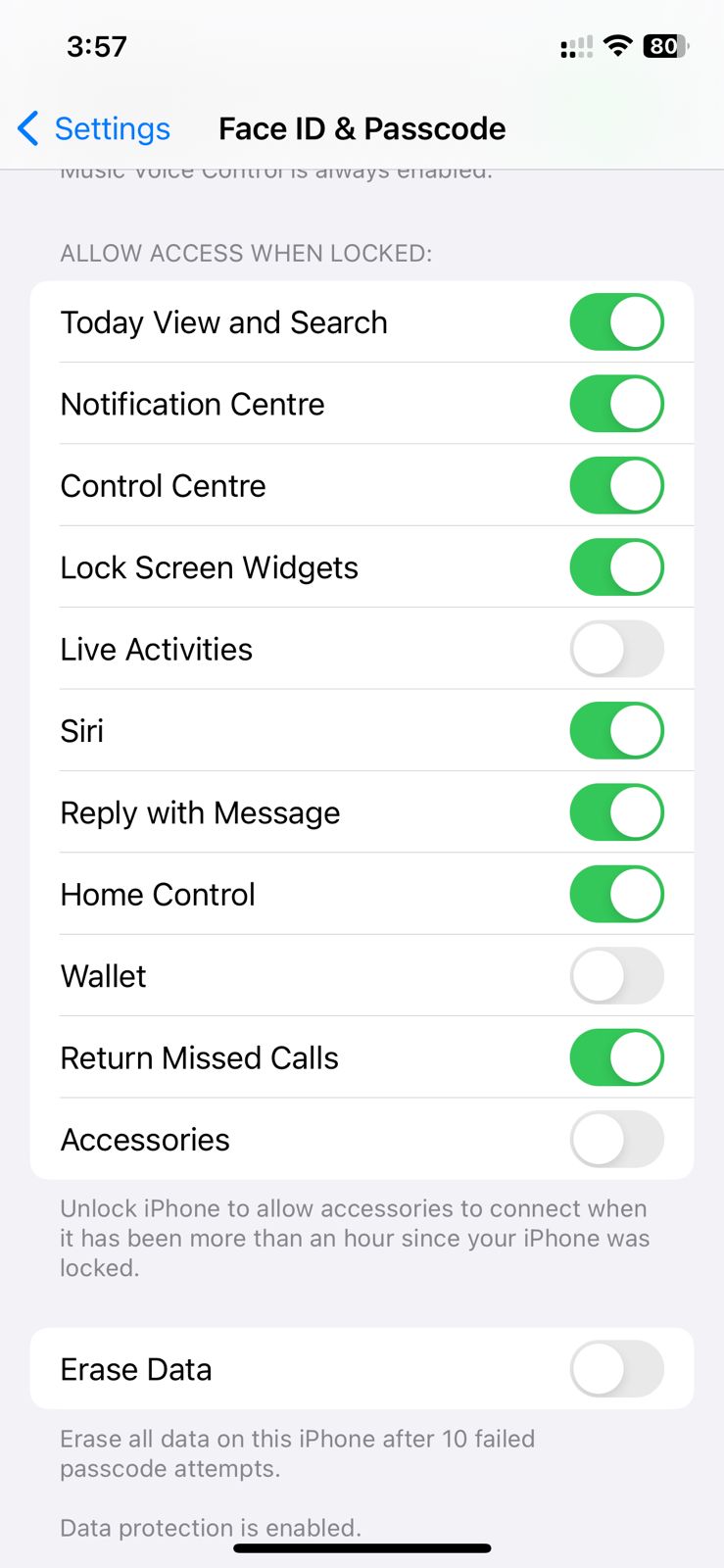Enable Accessories when locked
The height and width of the screenshot is (1568, 724).
point(616,1140)
